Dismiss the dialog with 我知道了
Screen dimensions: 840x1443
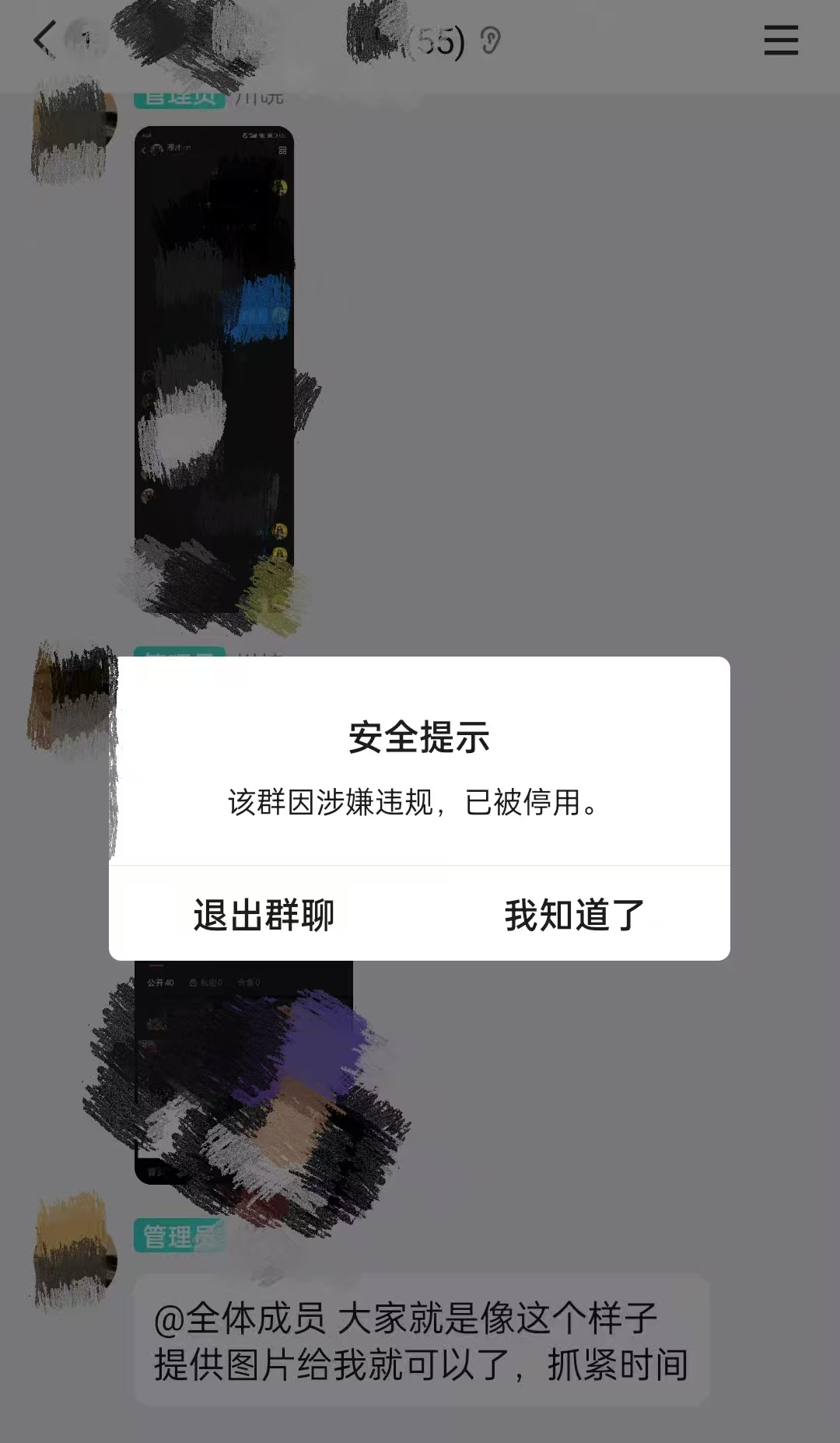click(574, 915)
